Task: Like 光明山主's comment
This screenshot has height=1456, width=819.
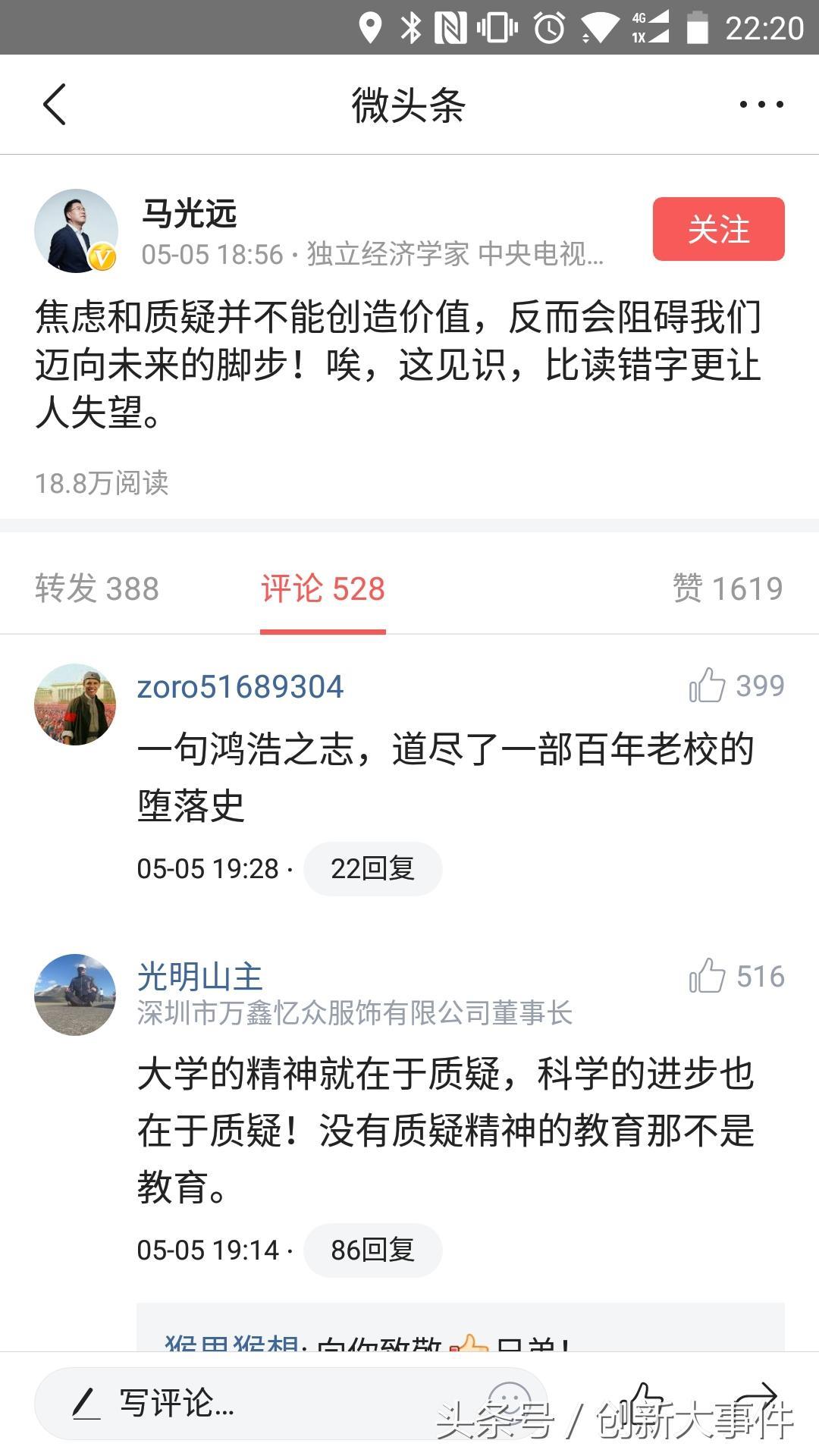Action: 707,976
